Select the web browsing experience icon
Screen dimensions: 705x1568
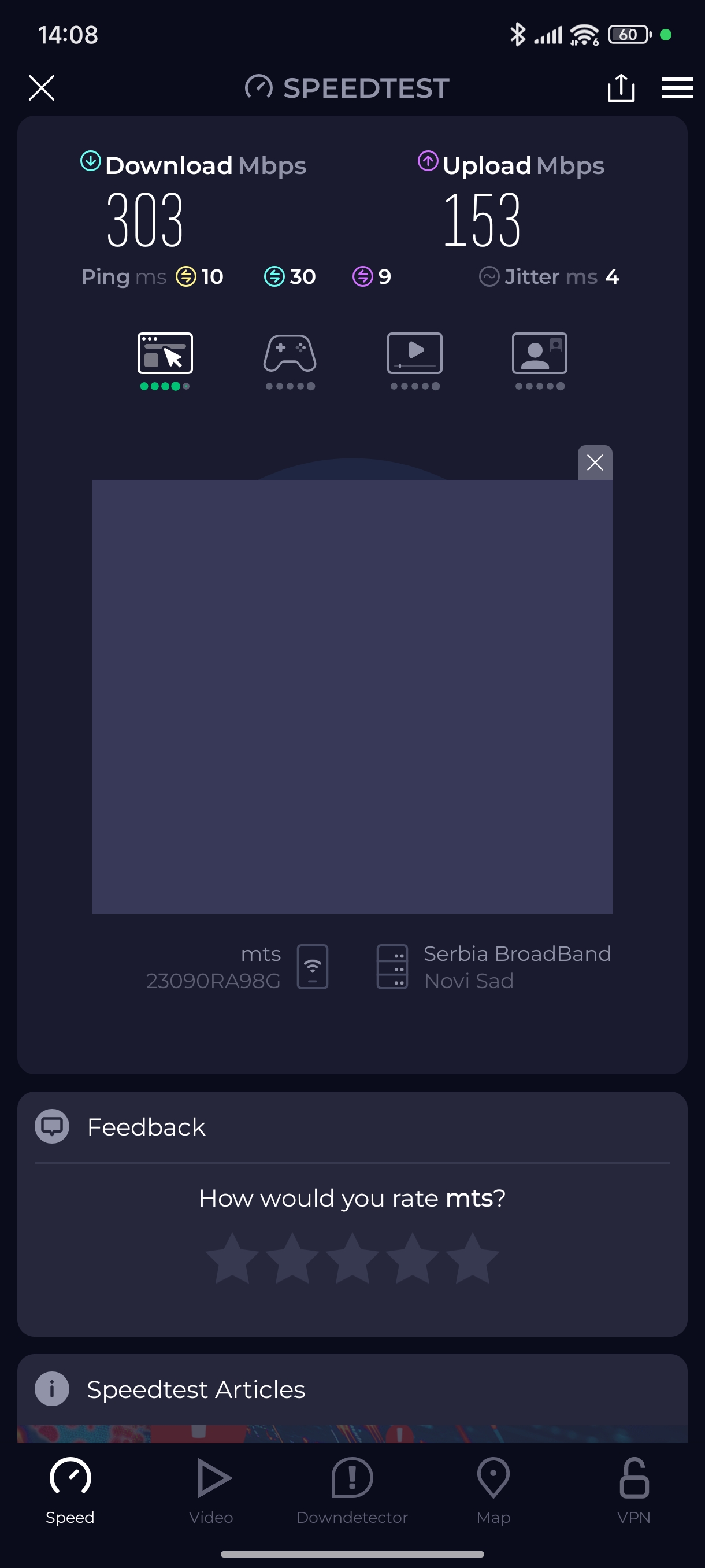click(165, 354)
